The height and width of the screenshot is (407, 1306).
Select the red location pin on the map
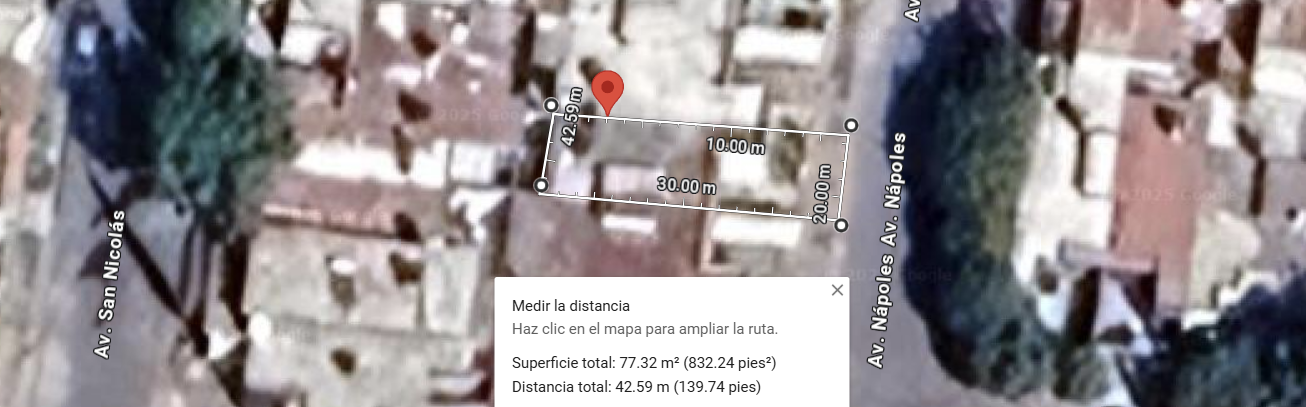(x=607, y=89)
